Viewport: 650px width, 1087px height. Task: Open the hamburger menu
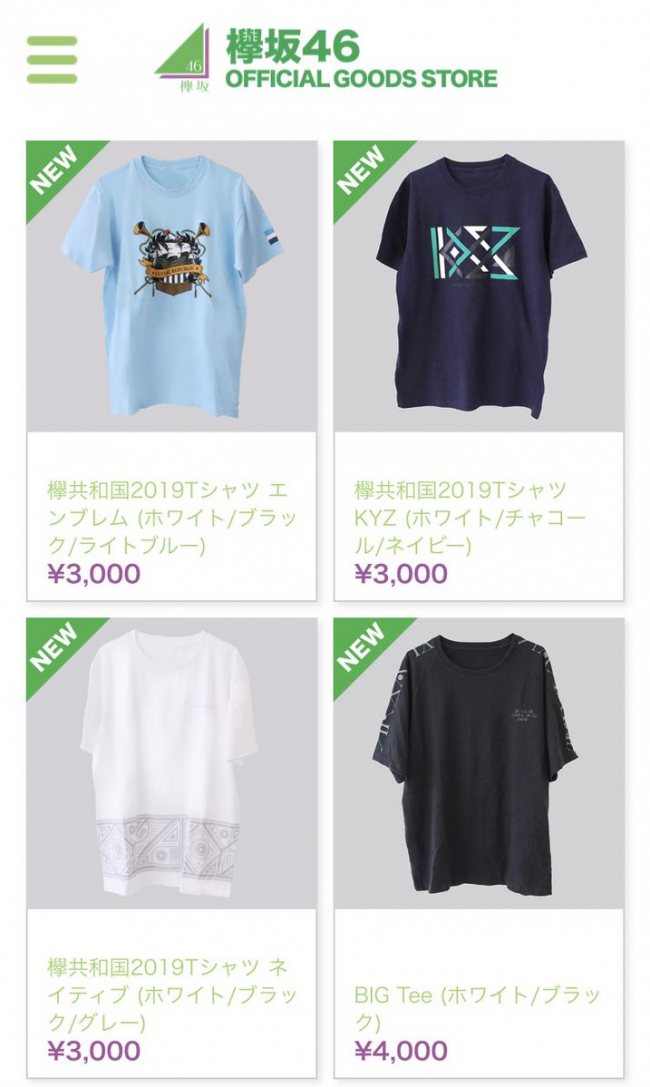point(52,60)
